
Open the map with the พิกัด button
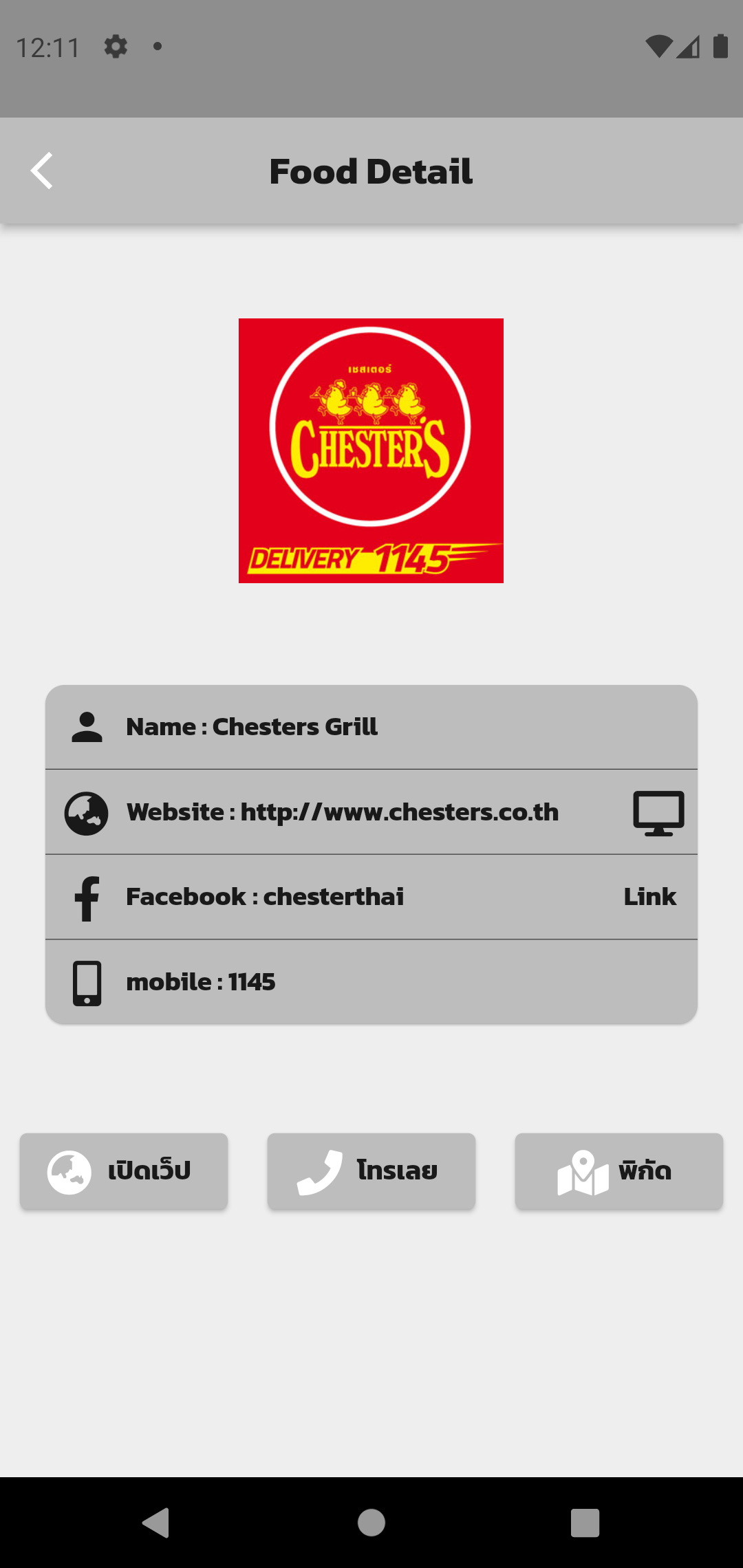tap(618, 1171)
